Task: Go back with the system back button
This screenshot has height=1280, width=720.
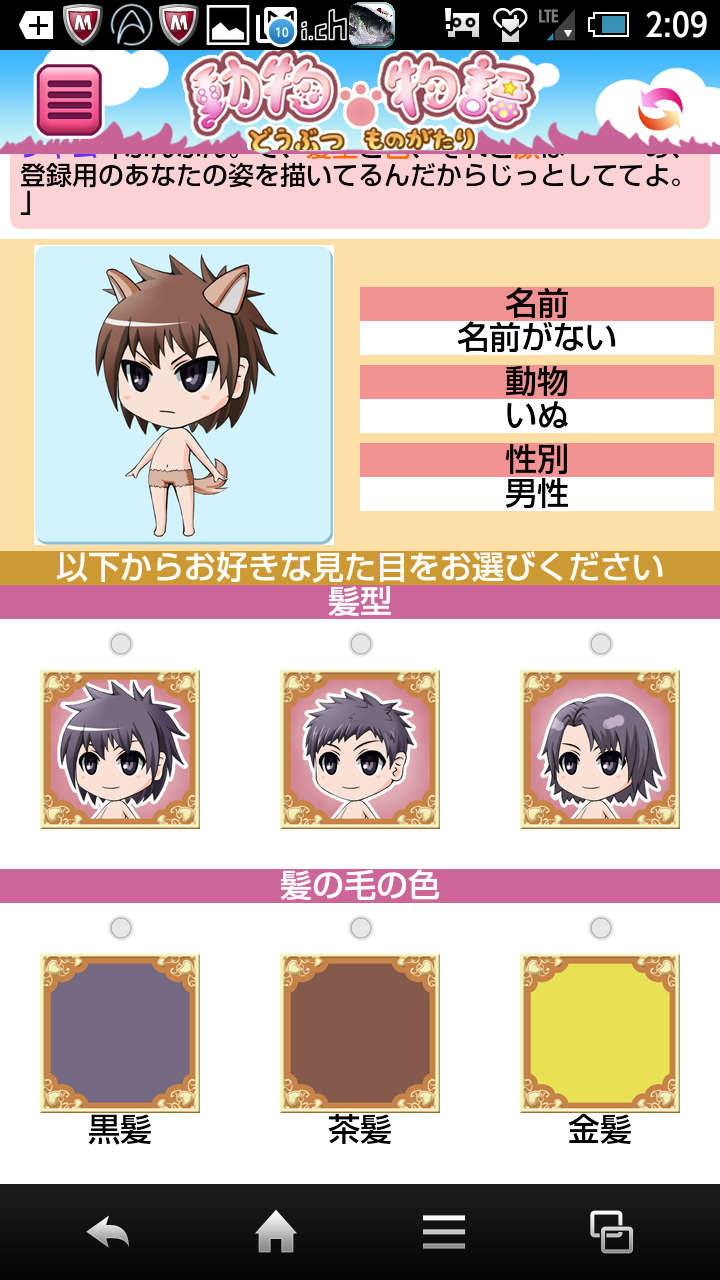Action: pyautogui.click(x=108, y=1232)
